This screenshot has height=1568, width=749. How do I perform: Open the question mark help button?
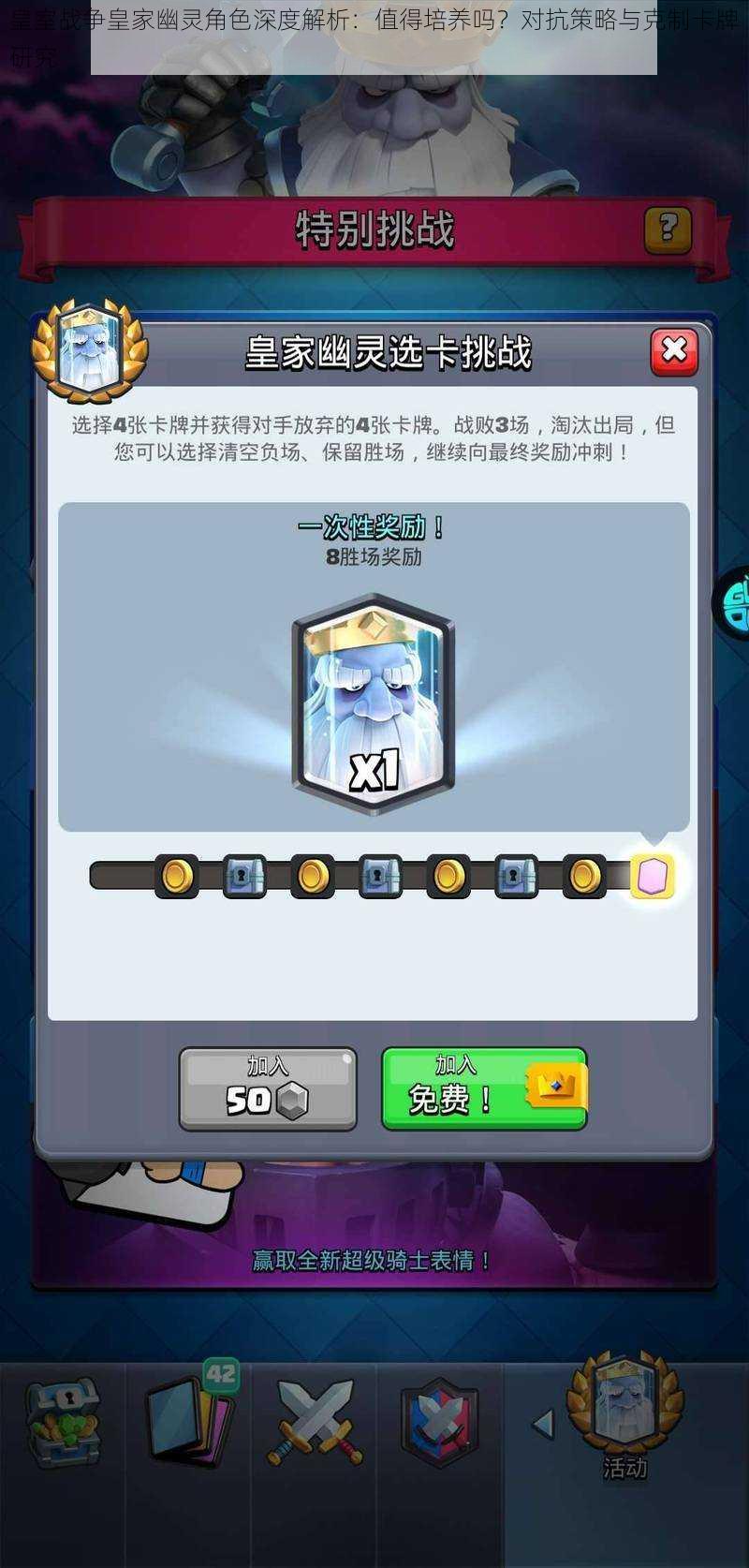coord(668,229)
